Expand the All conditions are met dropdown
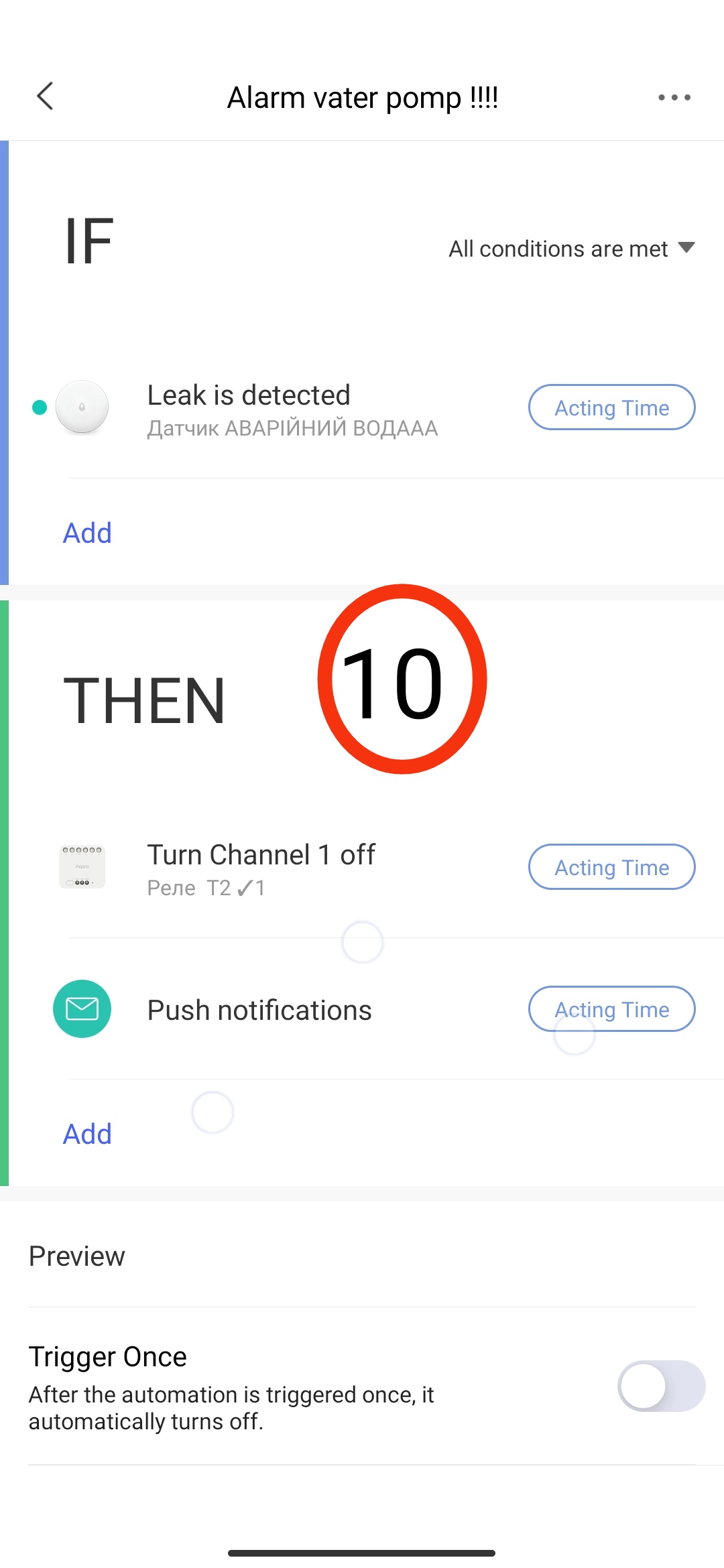This screenshot has width=724, height=1568. pyautogui.click(x=571, y=249)
